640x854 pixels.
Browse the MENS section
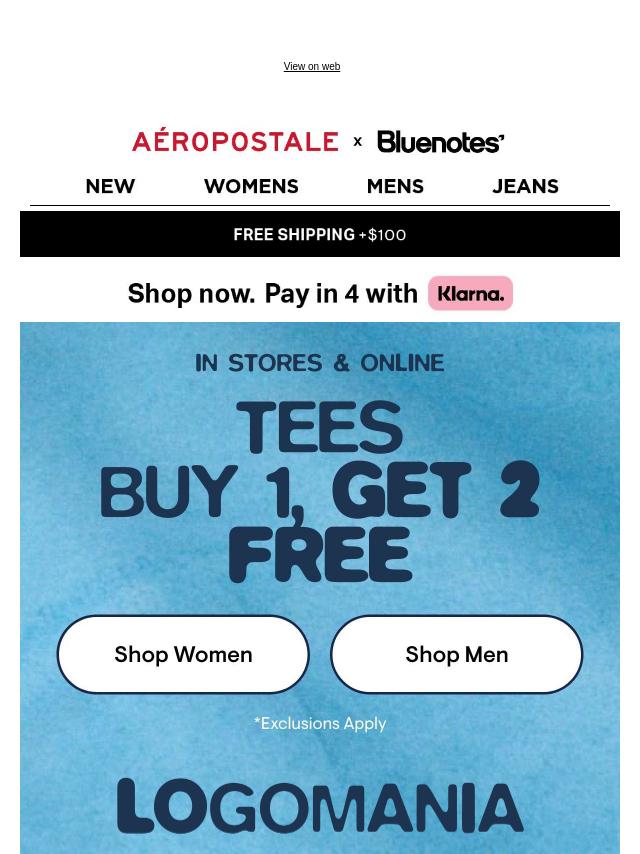395,187
